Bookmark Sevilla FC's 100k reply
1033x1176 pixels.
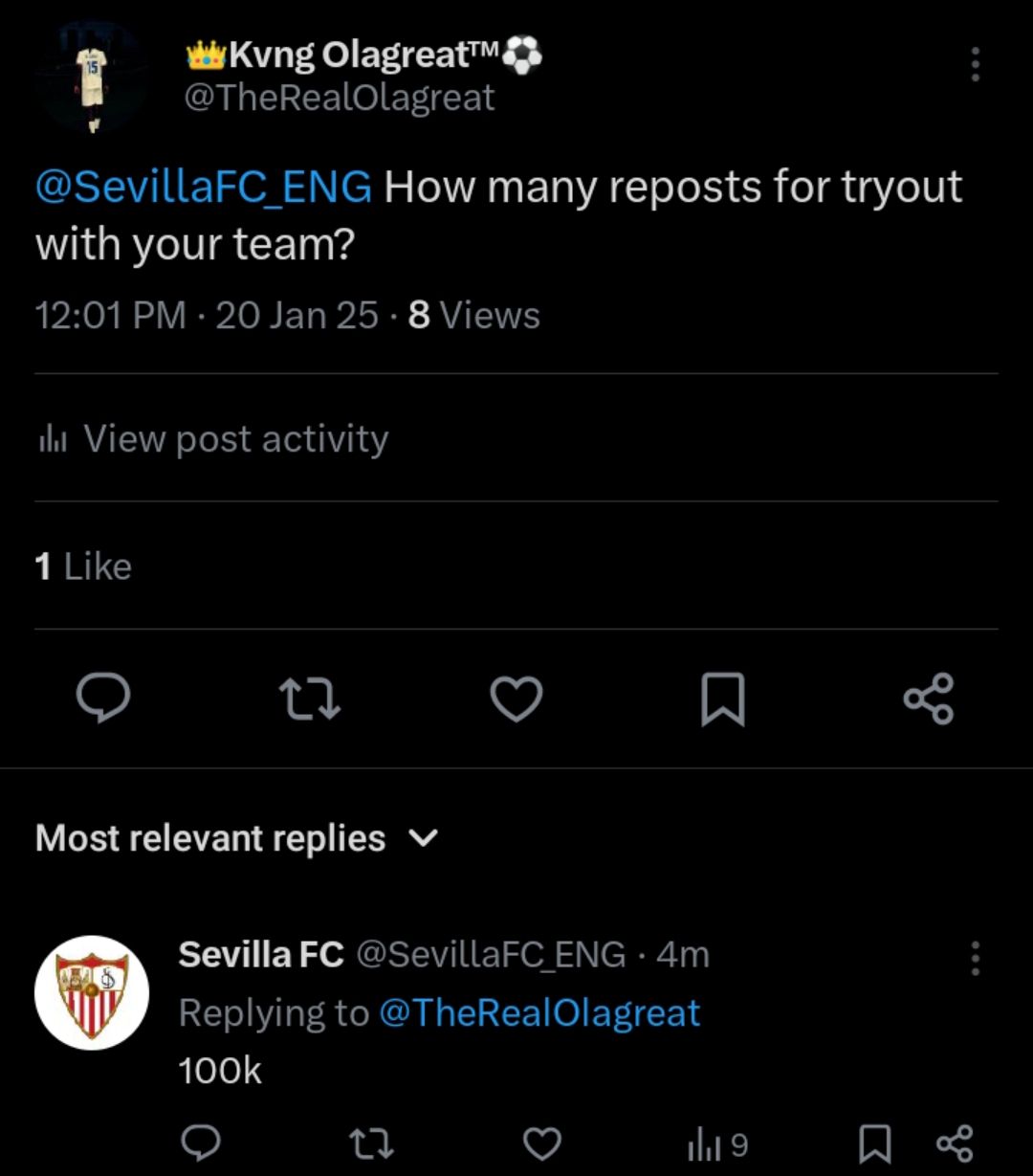[x=875, y=1143]
